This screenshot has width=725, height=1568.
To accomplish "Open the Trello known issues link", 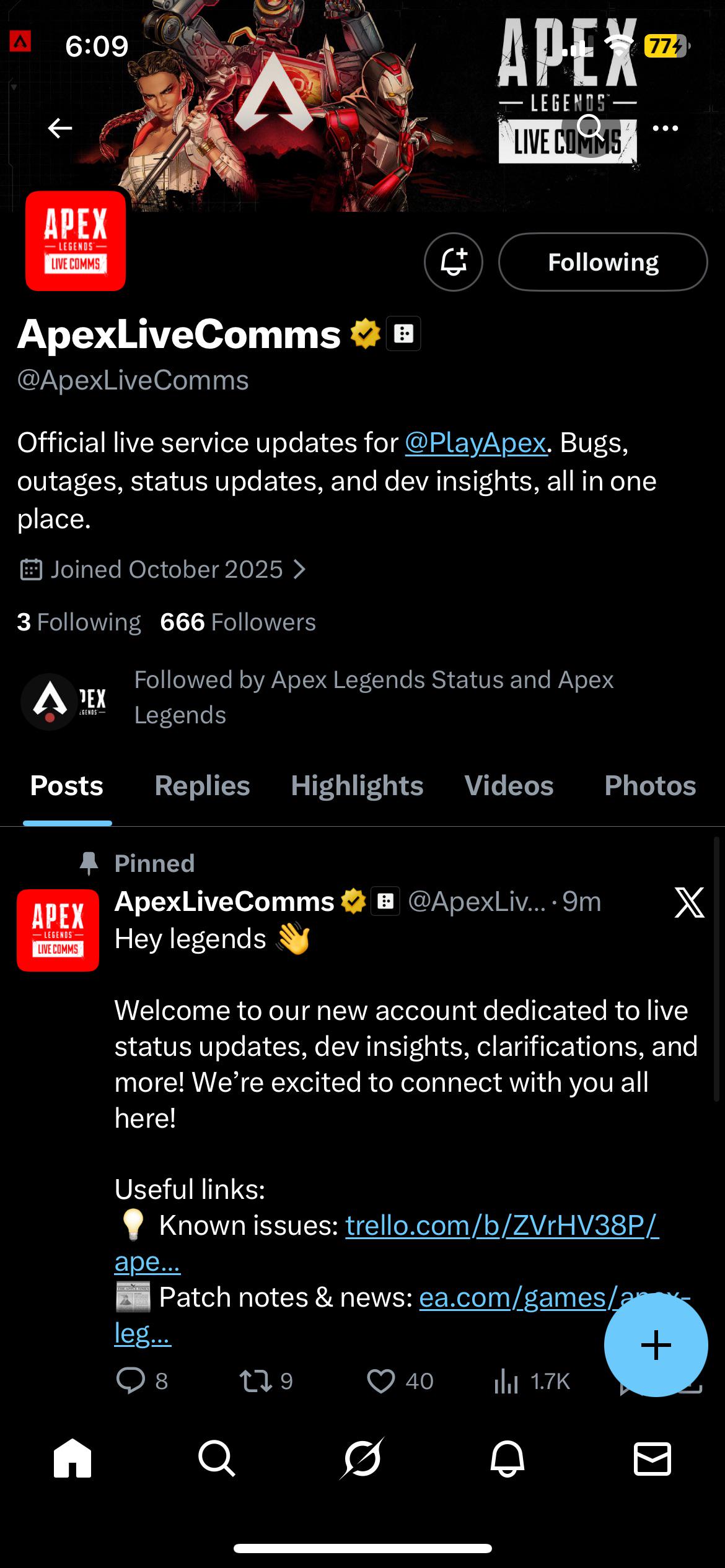I will (x=502, y=1226).
